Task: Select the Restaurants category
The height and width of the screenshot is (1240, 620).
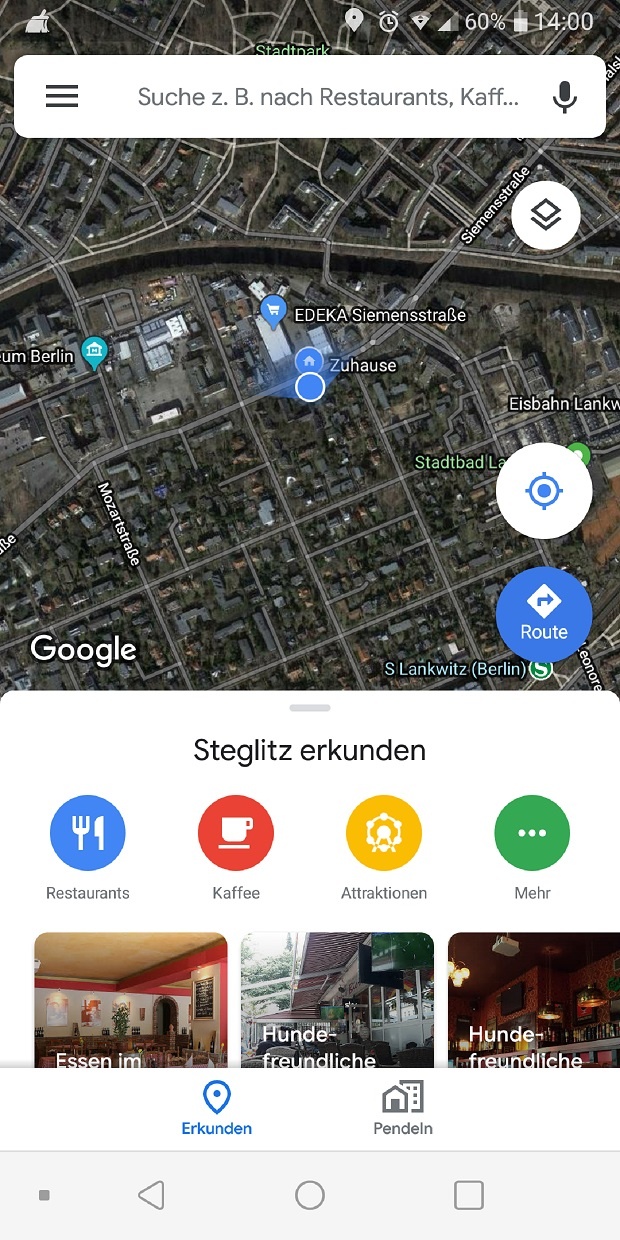Action: coord(88,848)
